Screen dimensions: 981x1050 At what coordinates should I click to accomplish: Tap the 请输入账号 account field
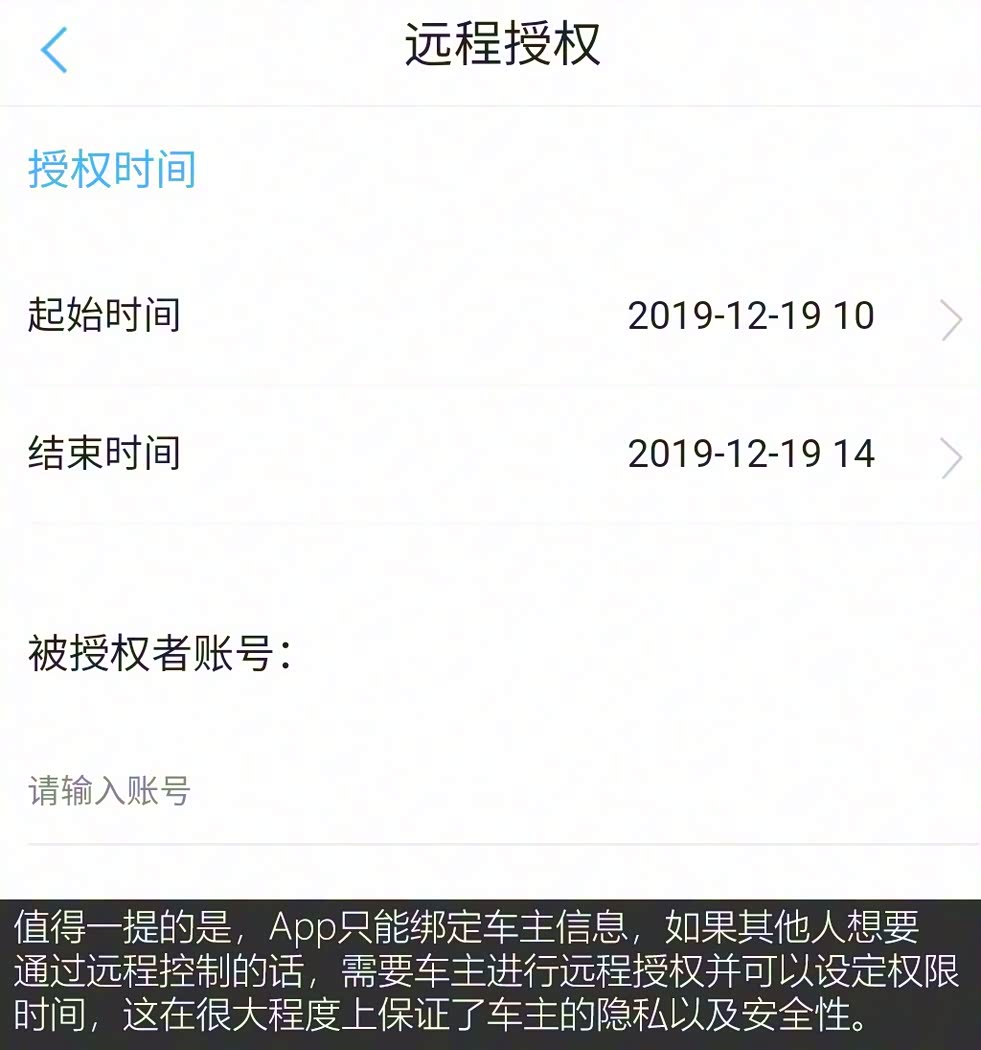(400, 792)
